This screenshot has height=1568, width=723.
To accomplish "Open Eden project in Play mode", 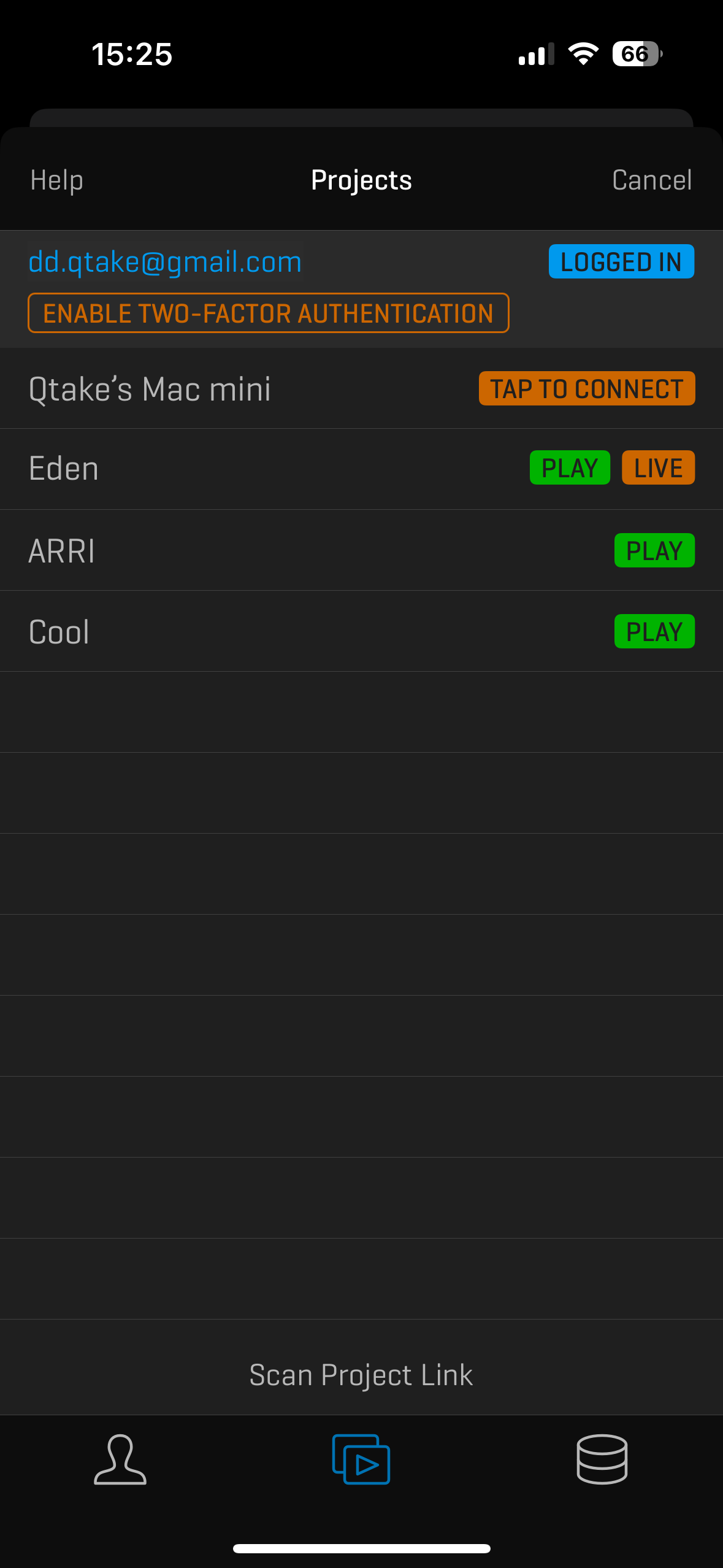I will click(569, 468).
